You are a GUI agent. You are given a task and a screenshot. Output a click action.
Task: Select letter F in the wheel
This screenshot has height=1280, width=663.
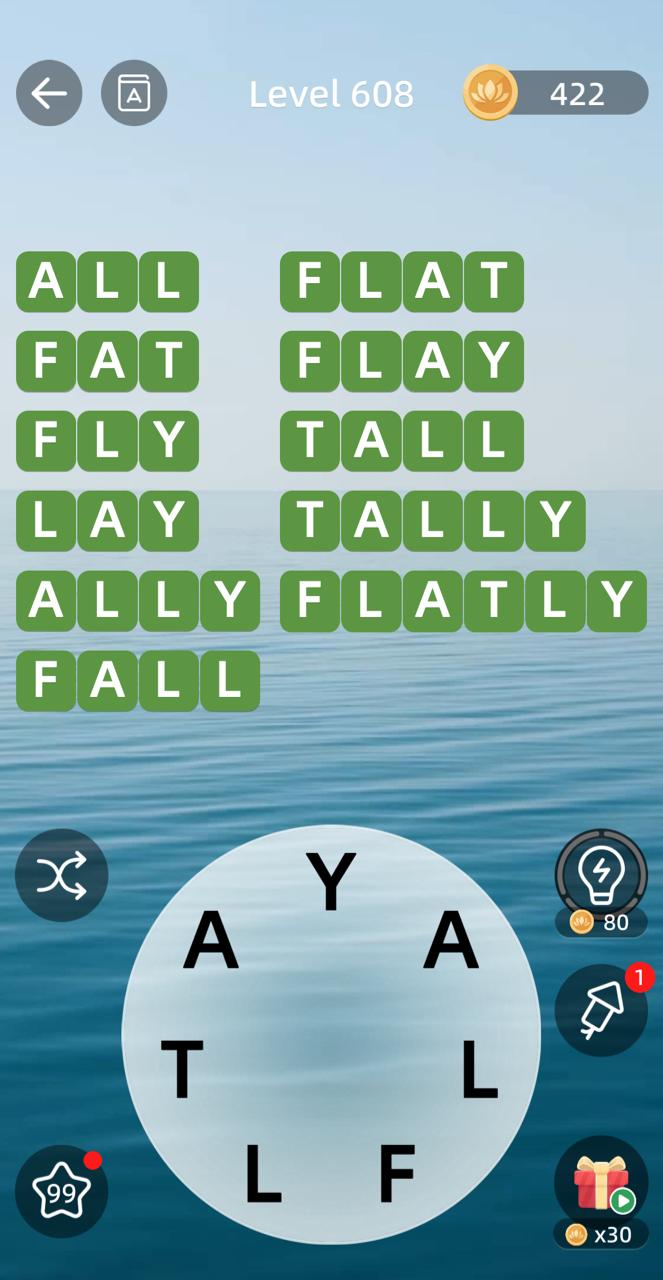(397, 1173)
